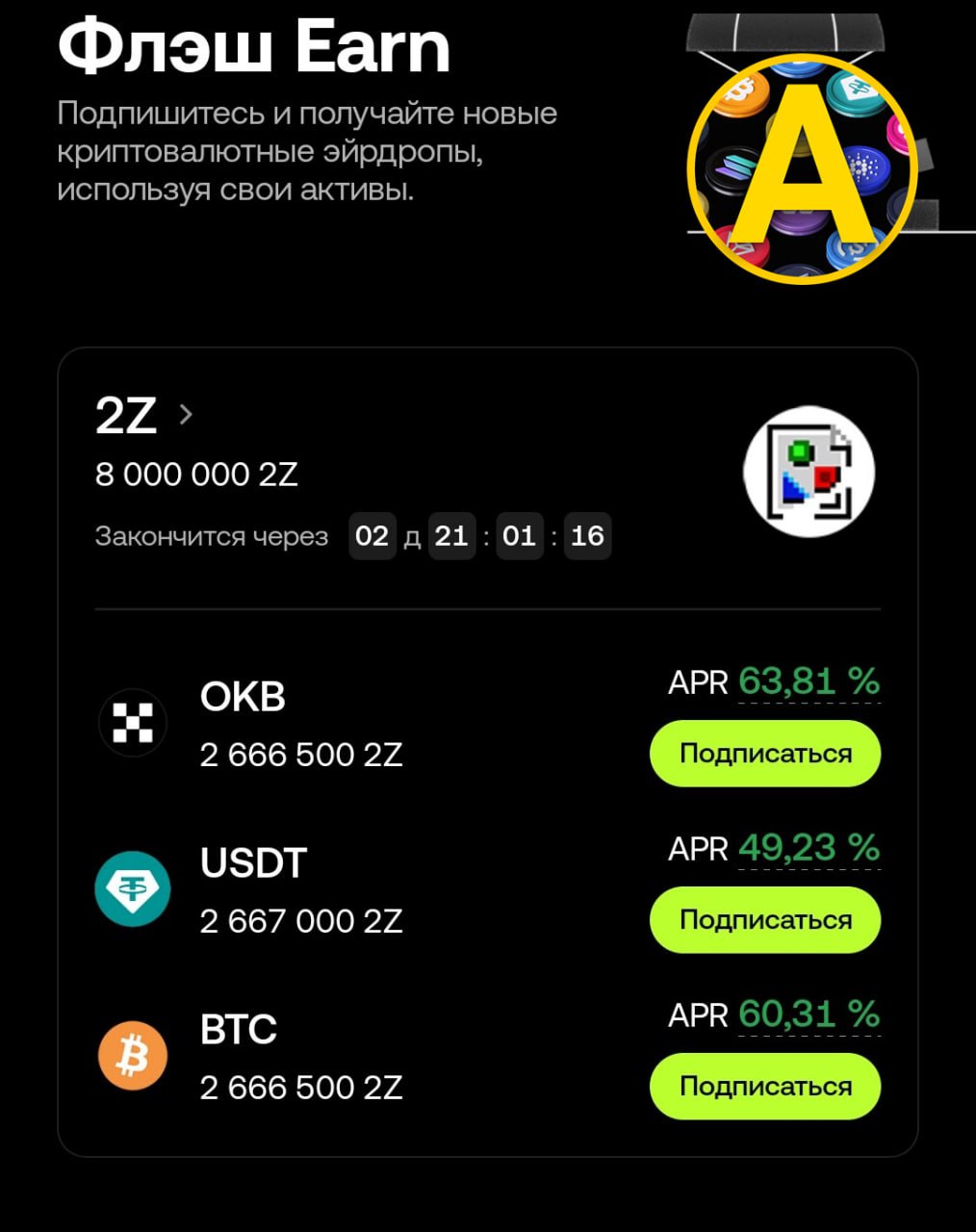Viewport: 976px width, 1232px height.
Task: Select the BTC coin symbol inside the circle
Action: (x=133, y=1055)
